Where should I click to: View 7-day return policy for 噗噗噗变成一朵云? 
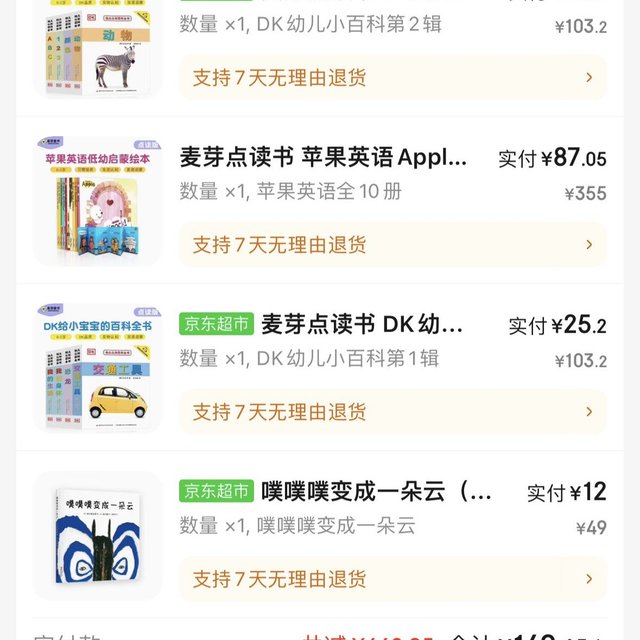pos(392,578)
